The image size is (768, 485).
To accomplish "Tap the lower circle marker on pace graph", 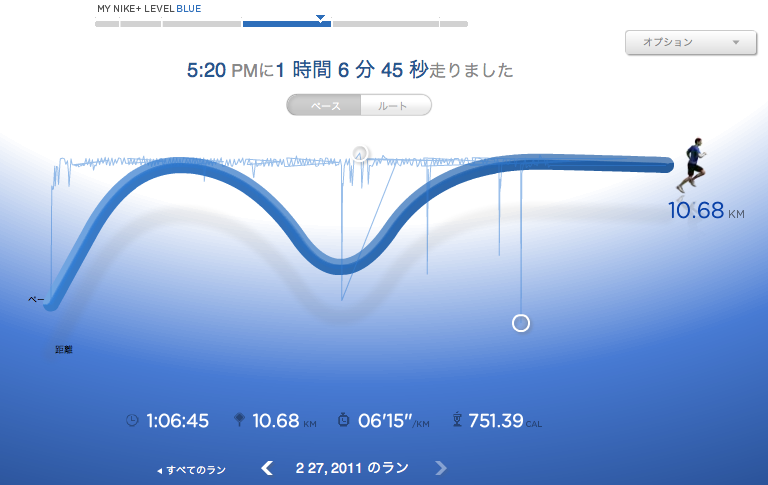I will (521, 323).
